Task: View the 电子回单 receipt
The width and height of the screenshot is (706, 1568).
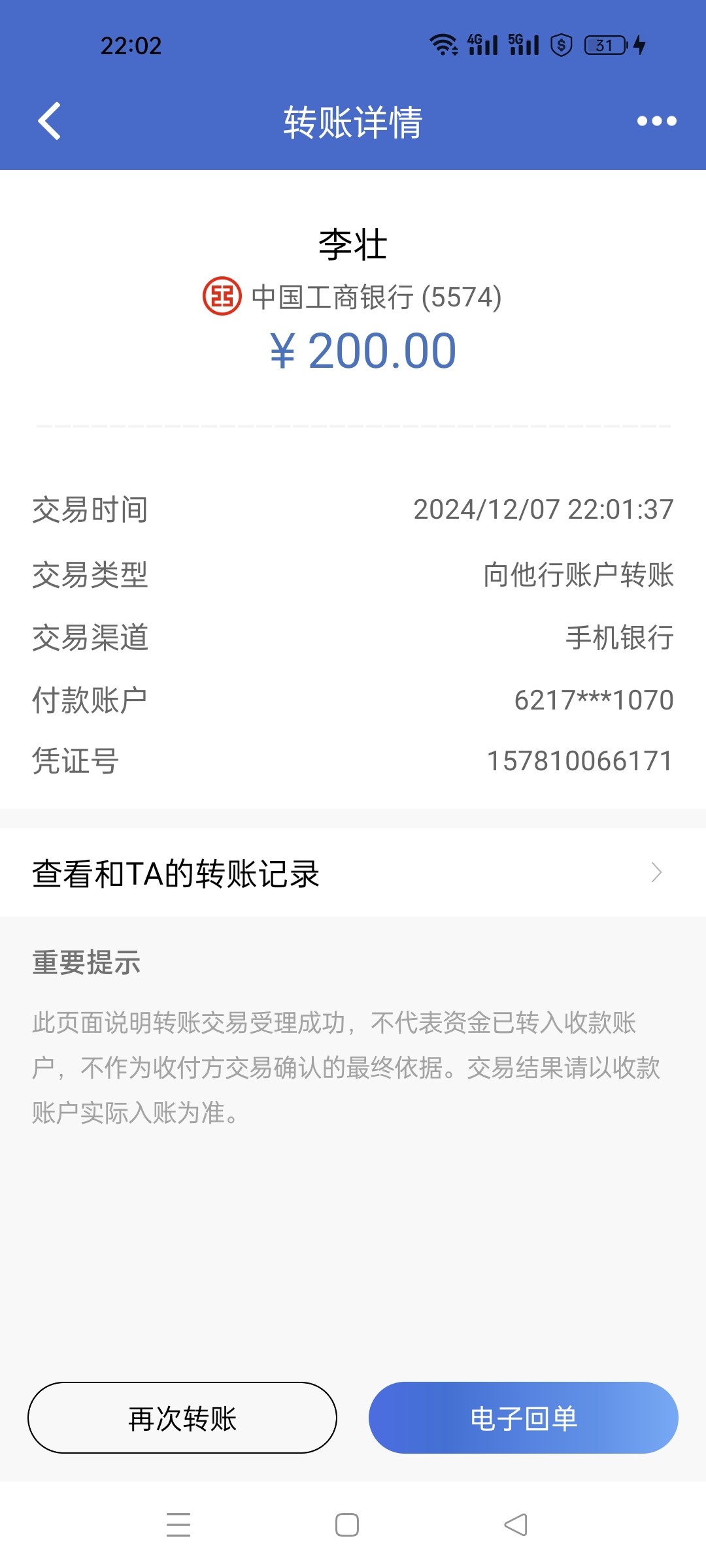Action: click(x=524, y=1418)
